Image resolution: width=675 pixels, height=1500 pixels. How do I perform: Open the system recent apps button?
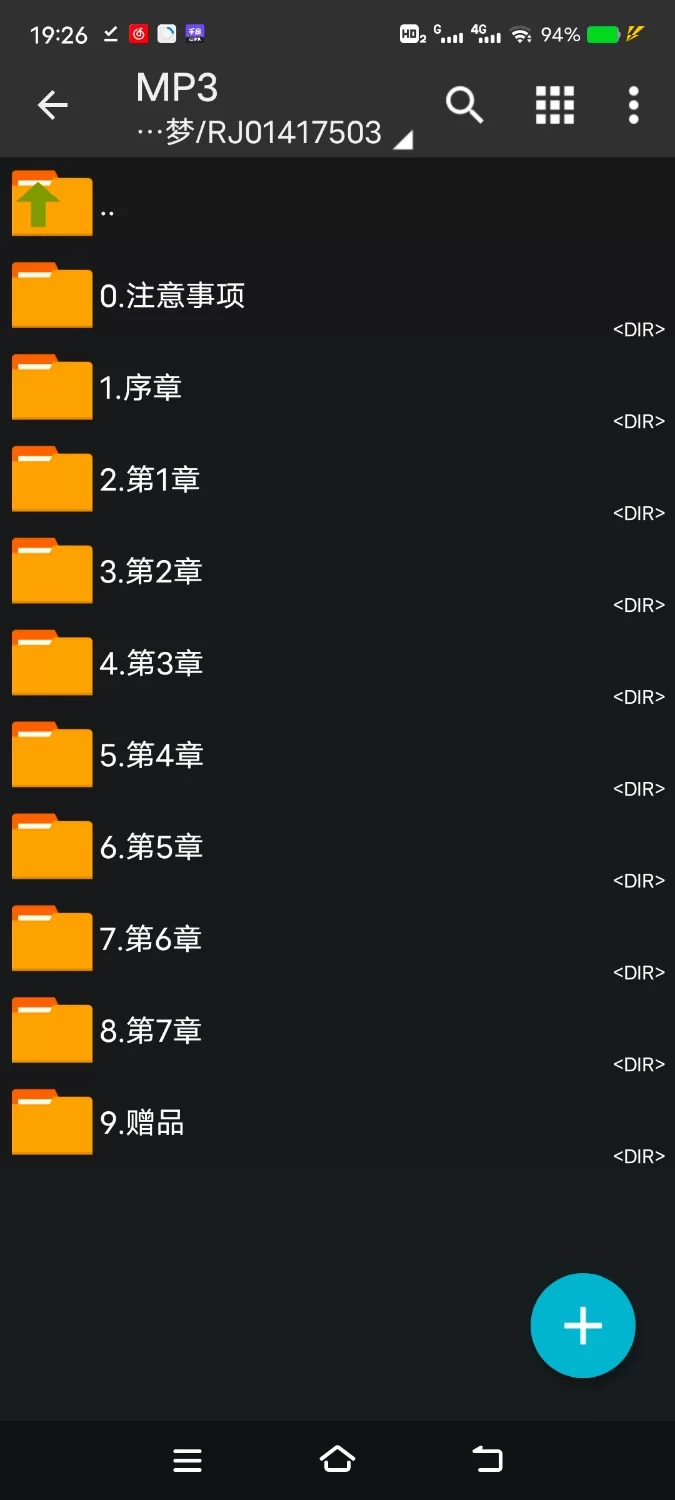click(x=187, y=1460)
